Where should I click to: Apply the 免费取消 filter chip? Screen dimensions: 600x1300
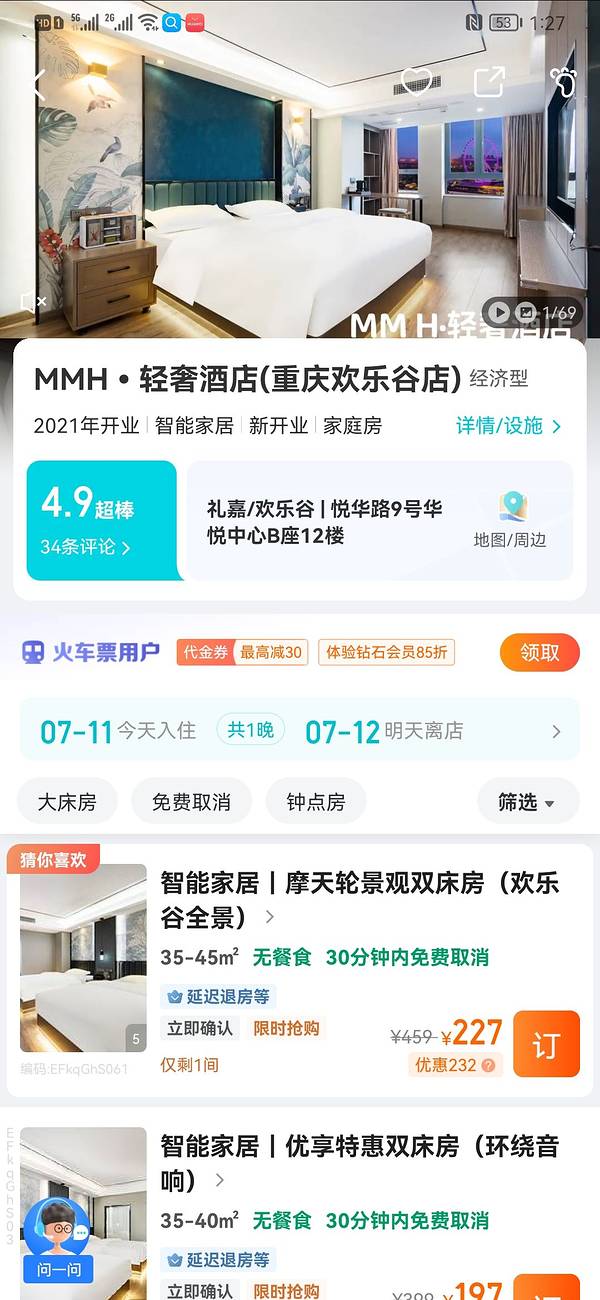point(191,802)
